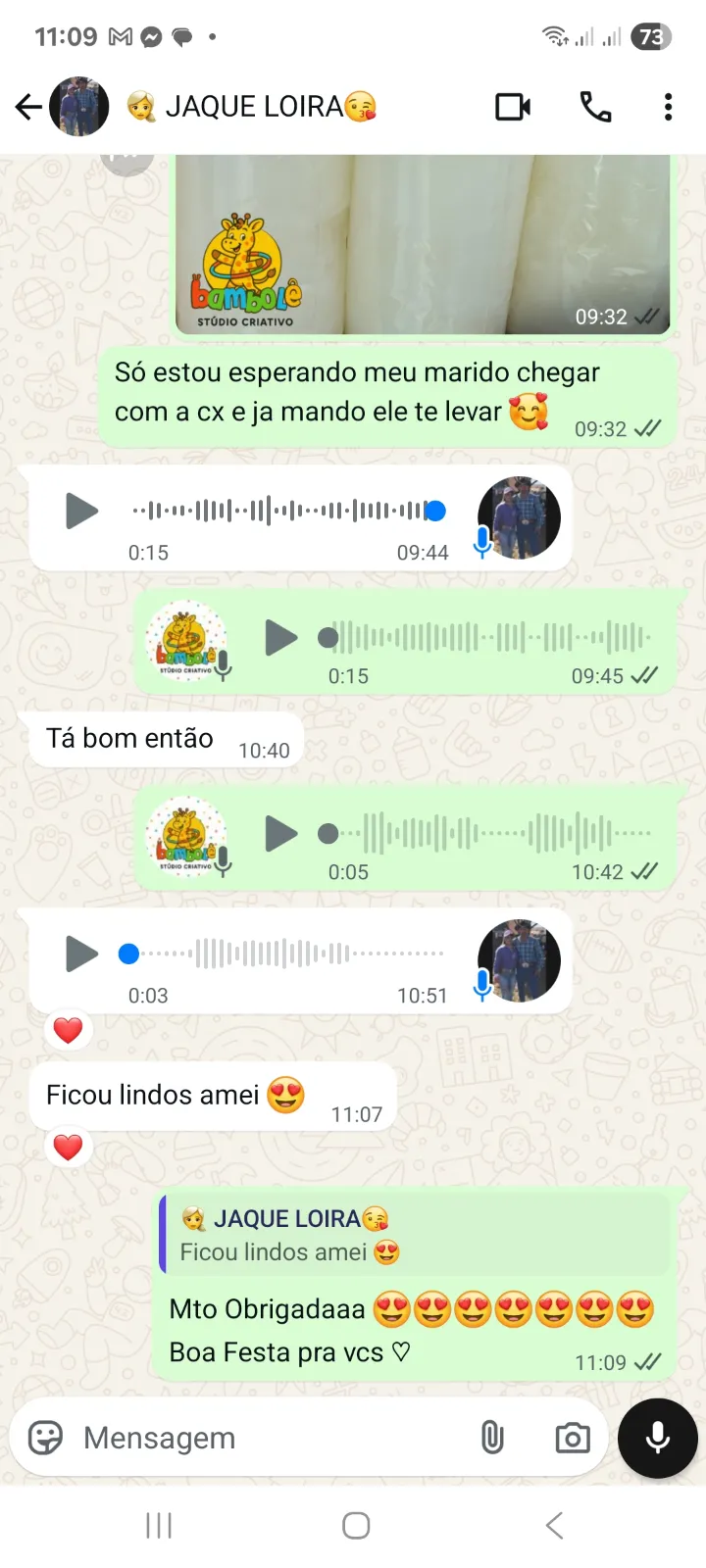The image size is (706, 1568).
Task: Play the voice message sent at 09:45
Action: (280, 638)
